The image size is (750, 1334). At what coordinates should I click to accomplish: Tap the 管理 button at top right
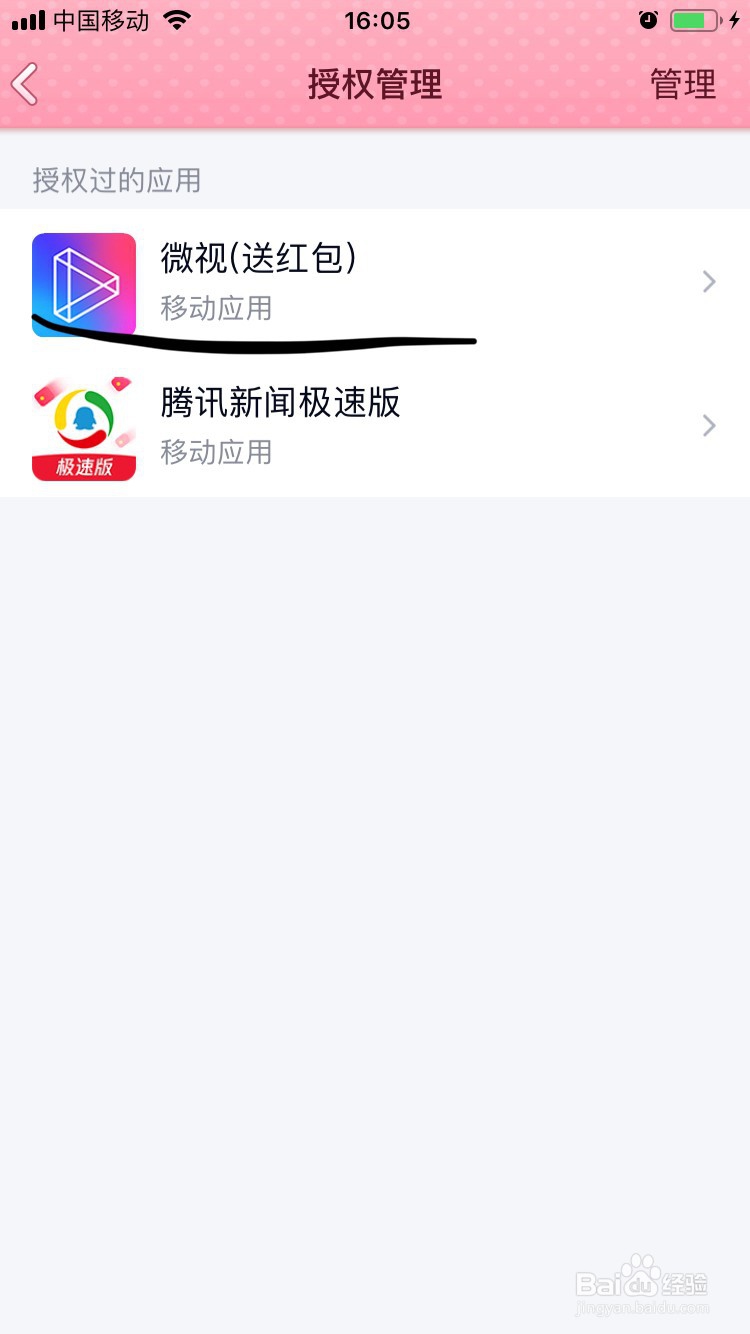point(684,84)
